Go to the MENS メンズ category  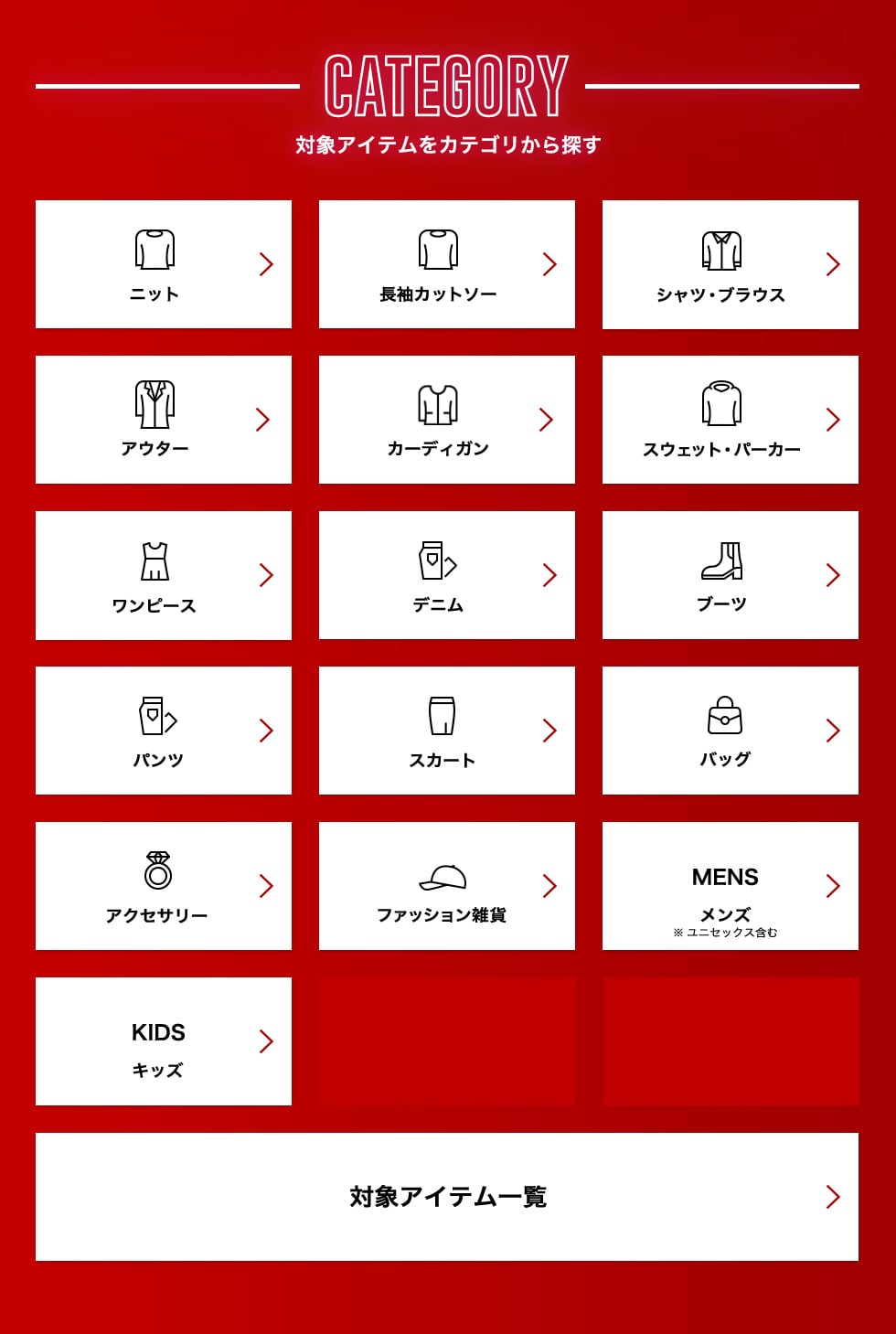(730, 886)
